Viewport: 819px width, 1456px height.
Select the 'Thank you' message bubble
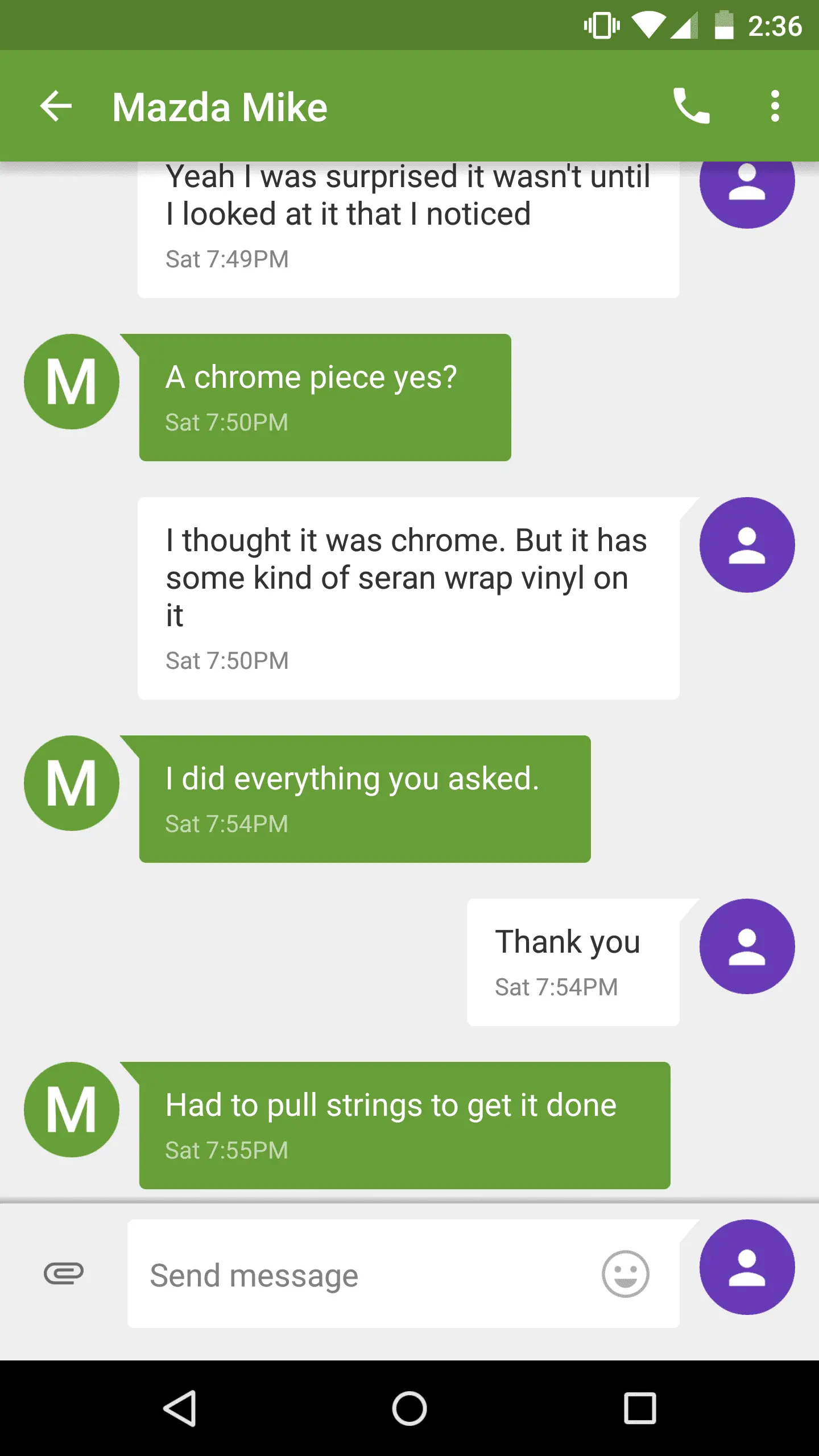(x=573, y=962)
